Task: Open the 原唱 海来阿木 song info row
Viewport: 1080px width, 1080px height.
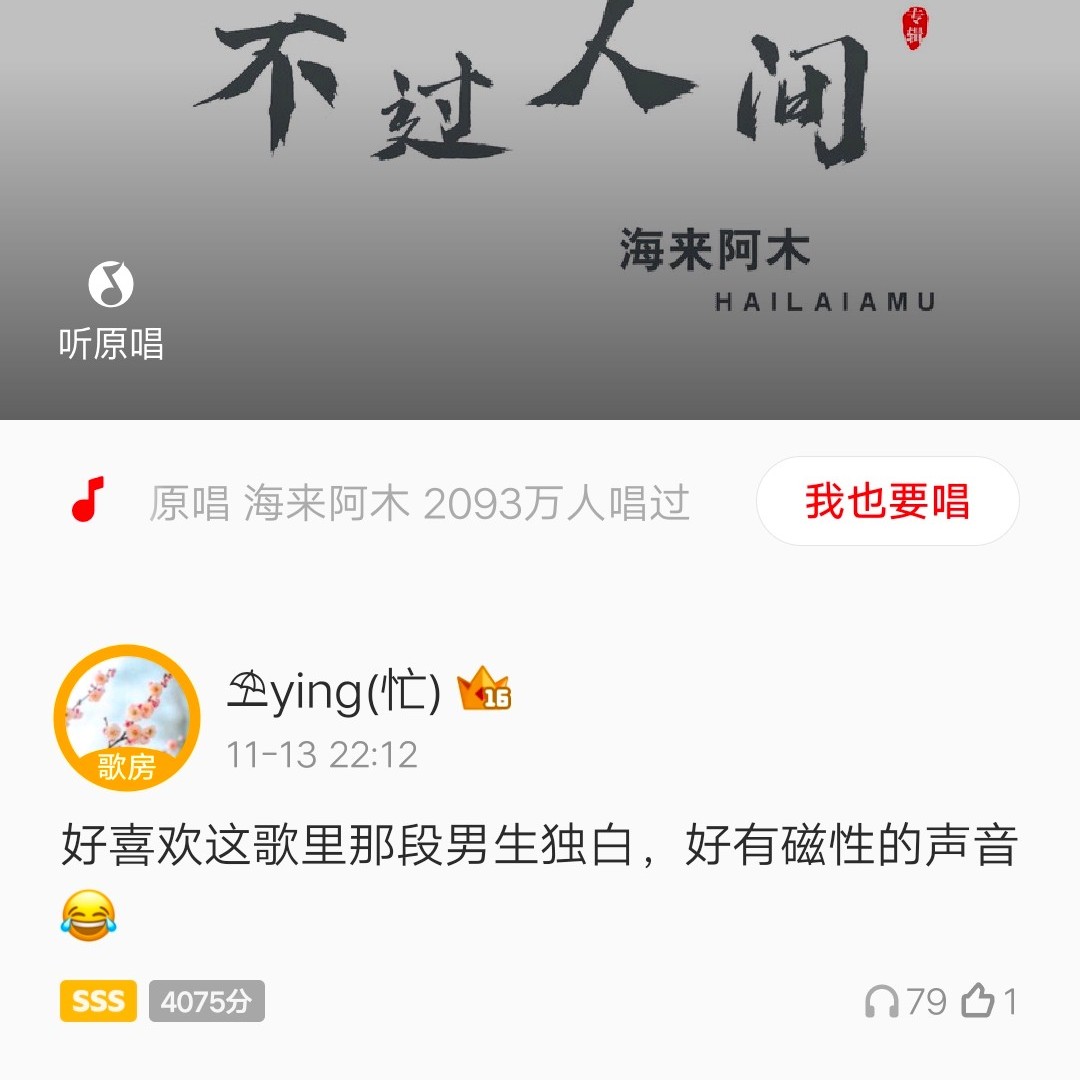Action: pyautogui.click(x=420, y=503)
